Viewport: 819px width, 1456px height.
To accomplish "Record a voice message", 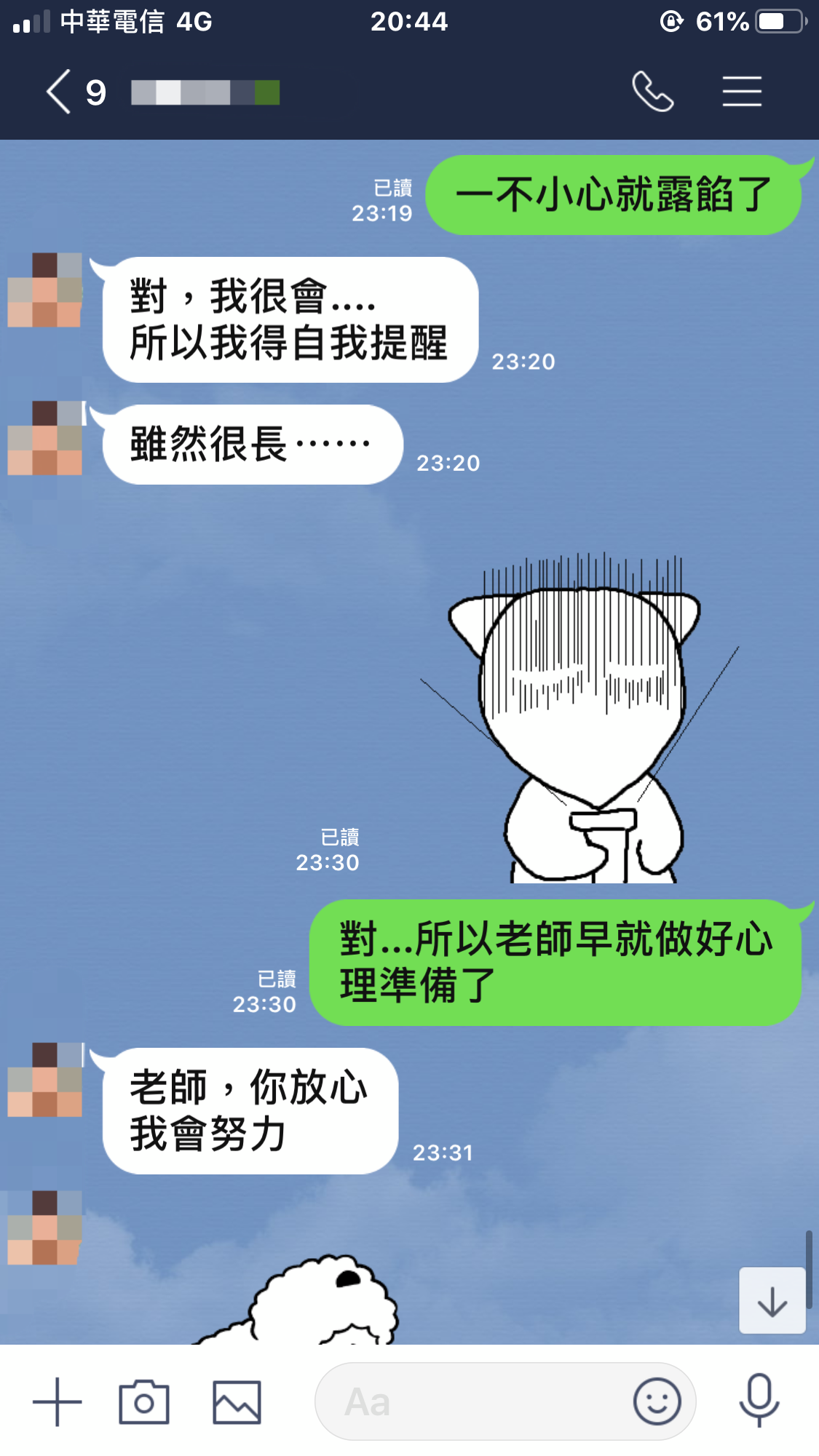I will tap(759, 1400).
